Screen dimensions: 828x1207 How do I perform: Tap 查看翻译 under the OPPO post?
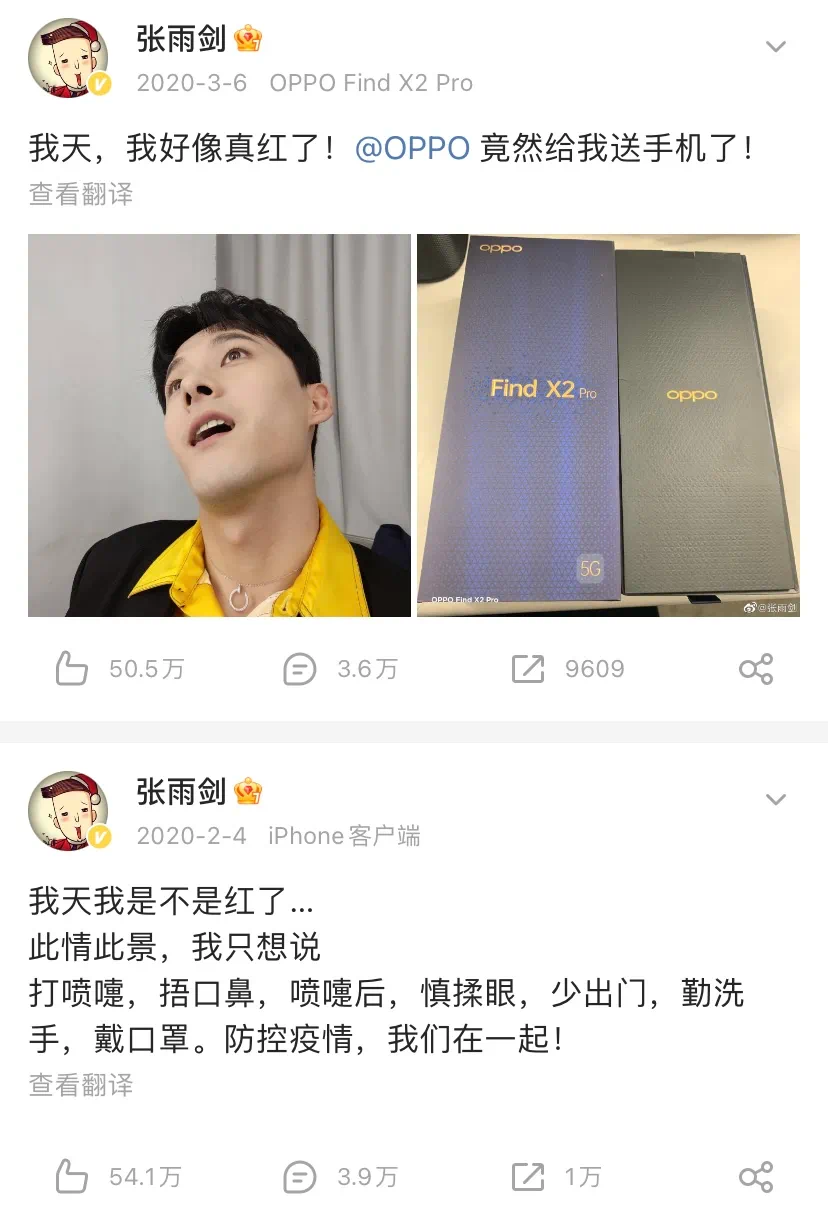tap(81, 194)
